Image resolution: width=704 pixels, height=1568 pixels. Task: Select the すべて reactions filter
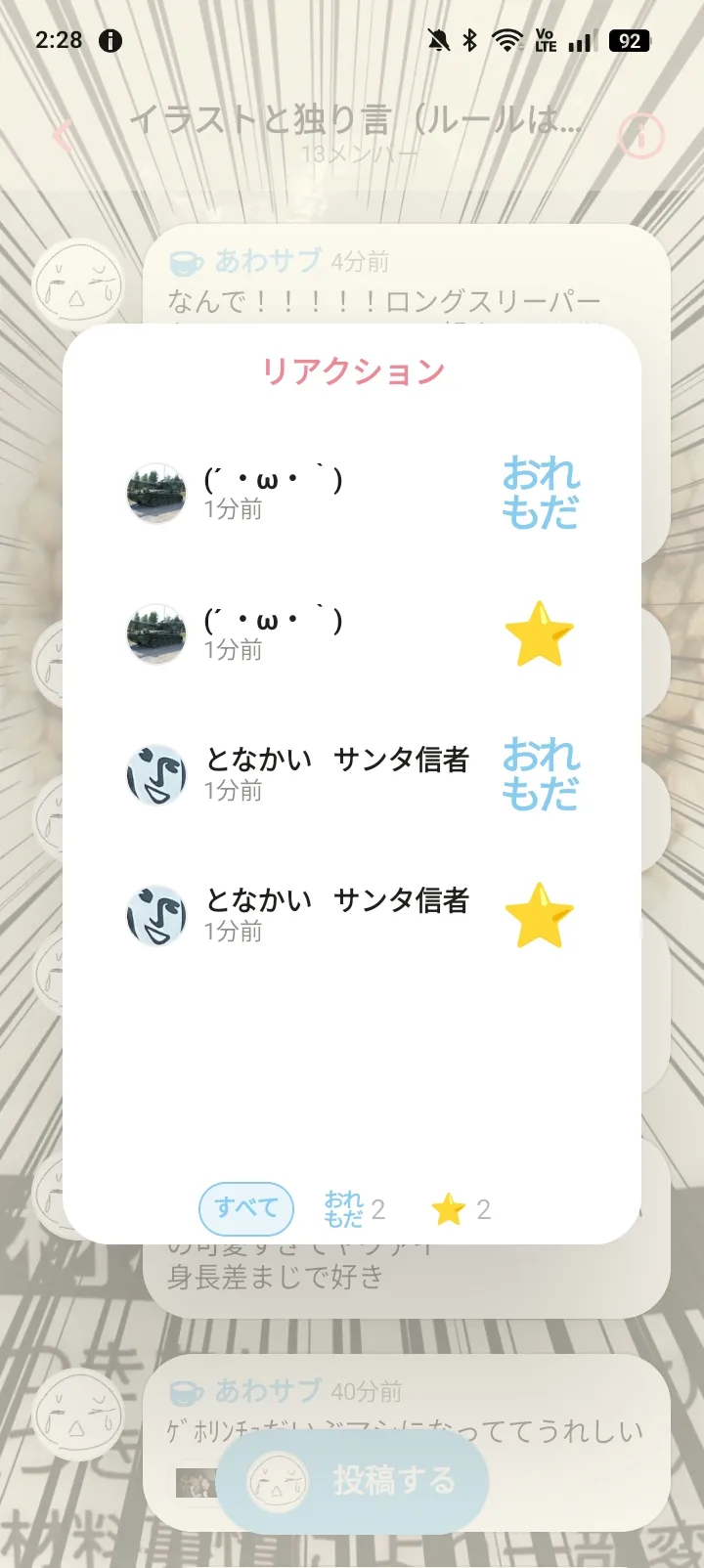pyautogui.click(x=246, y=1208)
